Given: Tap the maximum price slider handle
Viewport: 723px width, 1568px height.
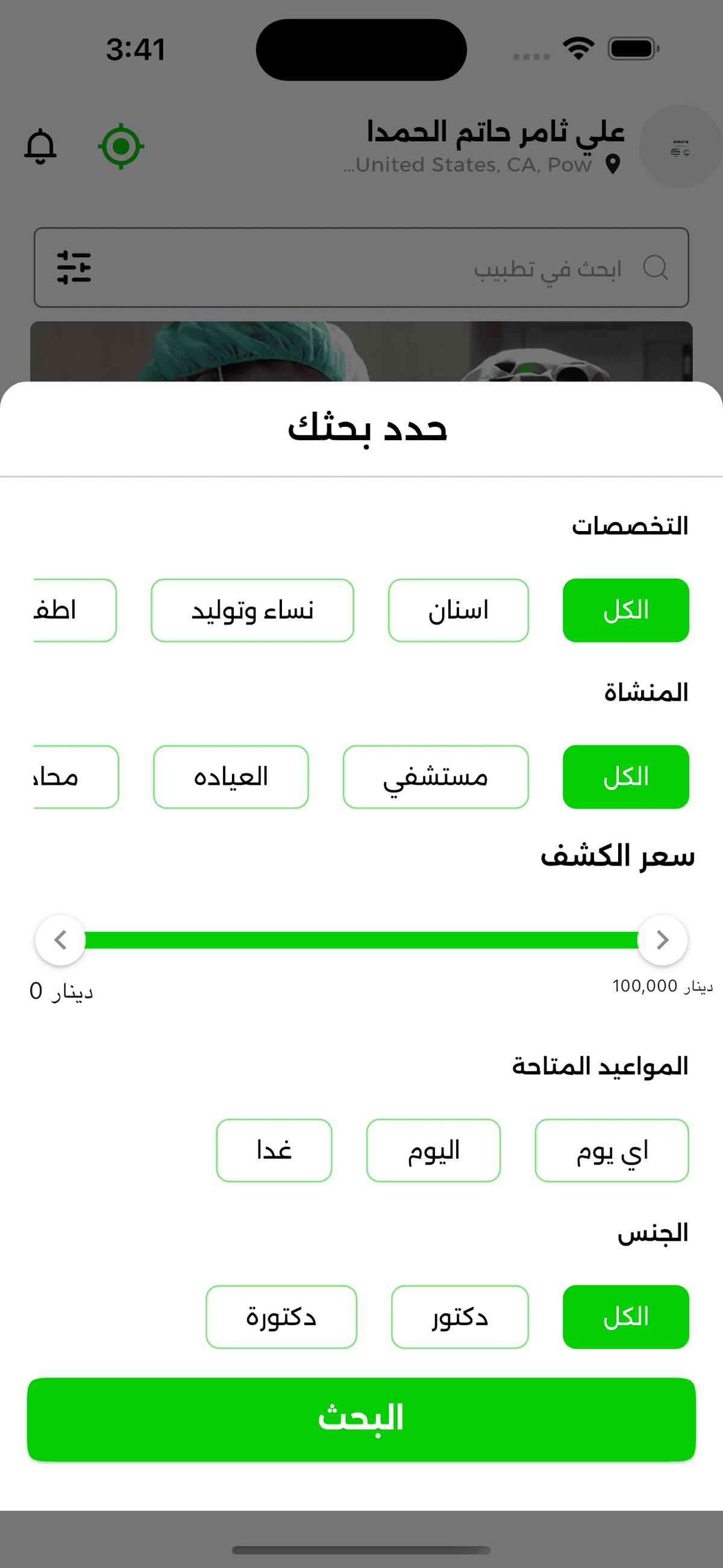Looking at the screenshot, I should pyautogui.click(x=662, y=940).
